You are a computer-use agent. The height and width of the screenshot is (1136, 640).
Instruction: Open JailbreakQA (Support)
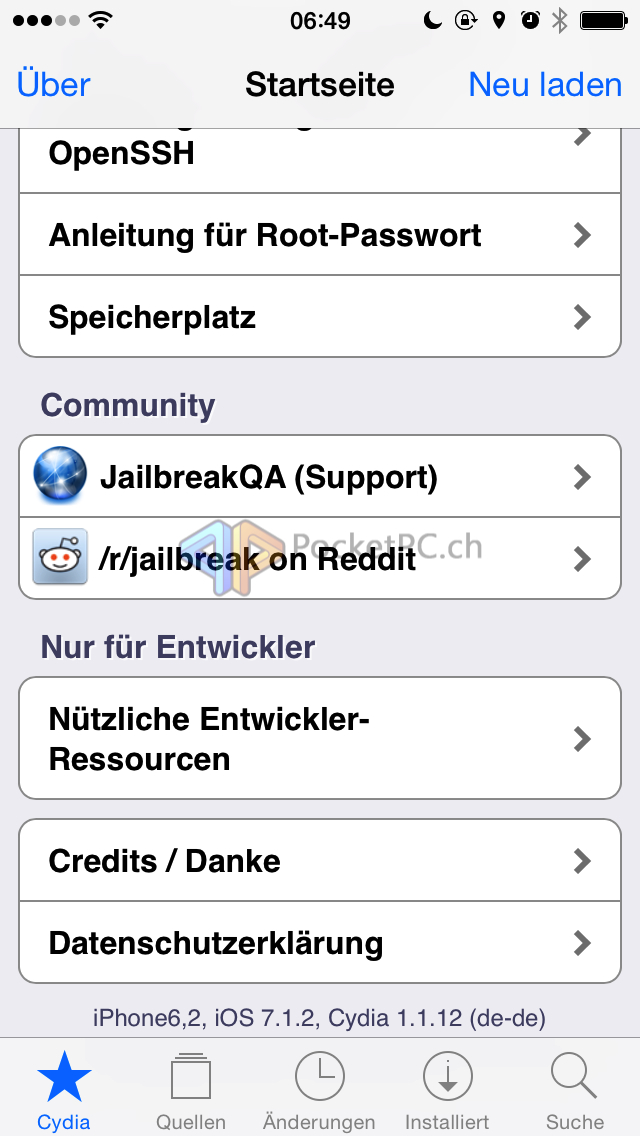(320, 477)
